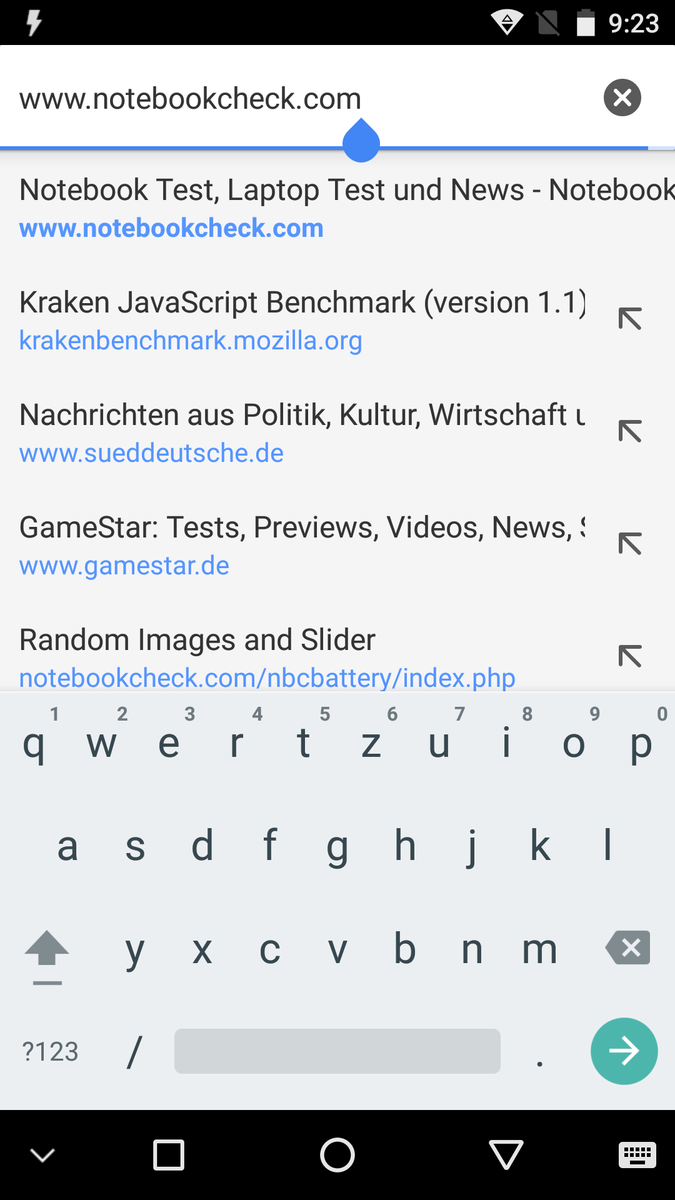Open the Notebook Test, Laptop Test suggestion

337,209
